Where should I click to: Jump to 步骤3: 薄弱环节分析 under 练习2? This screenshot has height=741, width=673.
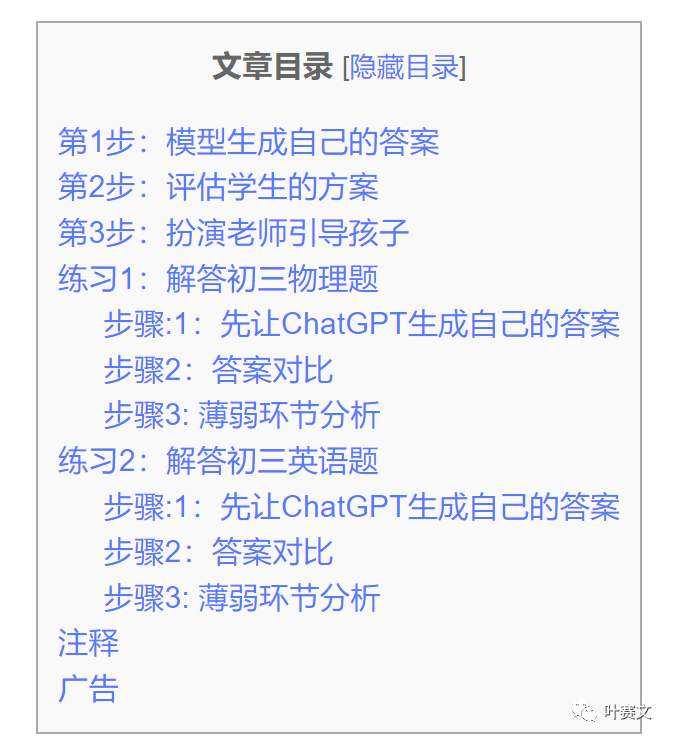coord(241,598)
